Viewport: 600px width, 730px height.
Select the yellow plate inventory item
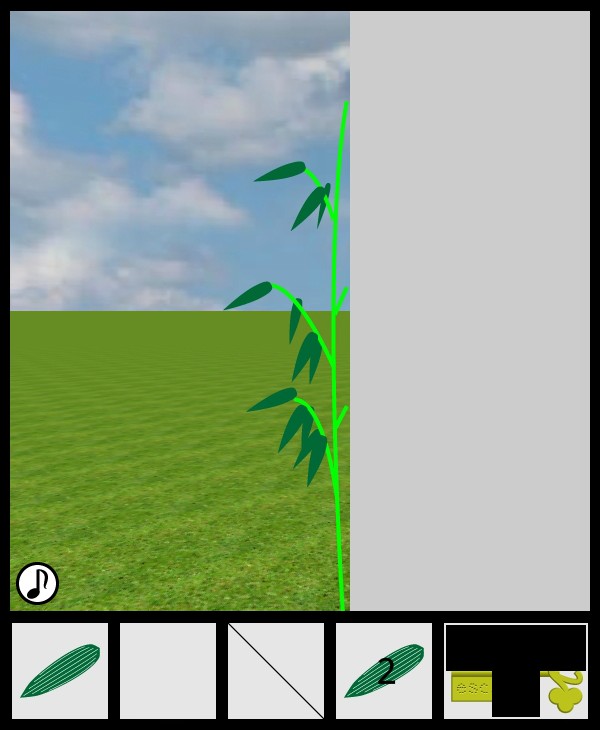point(469,688)
